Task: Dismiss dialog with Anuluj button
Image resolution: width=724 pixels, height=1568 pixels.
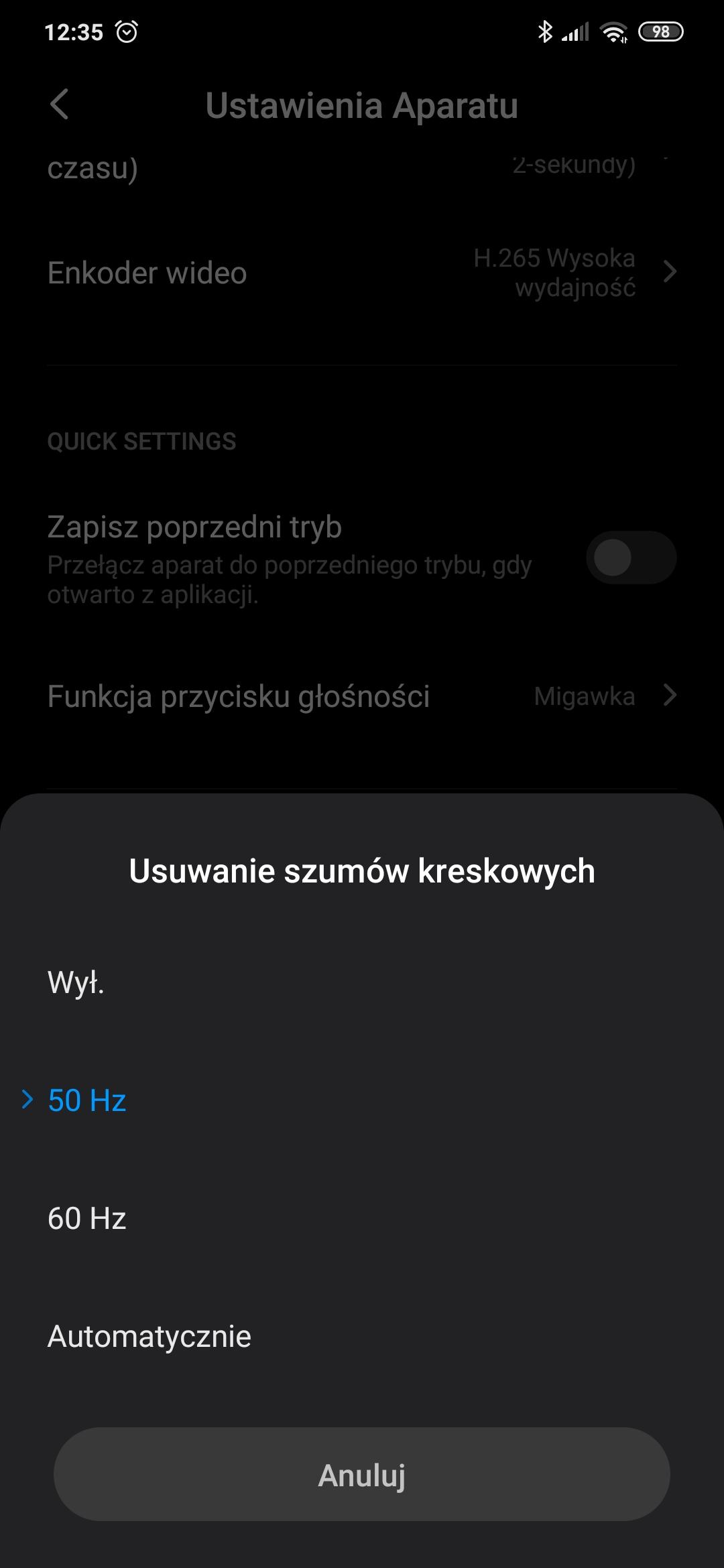Action: click(362, 1475)
